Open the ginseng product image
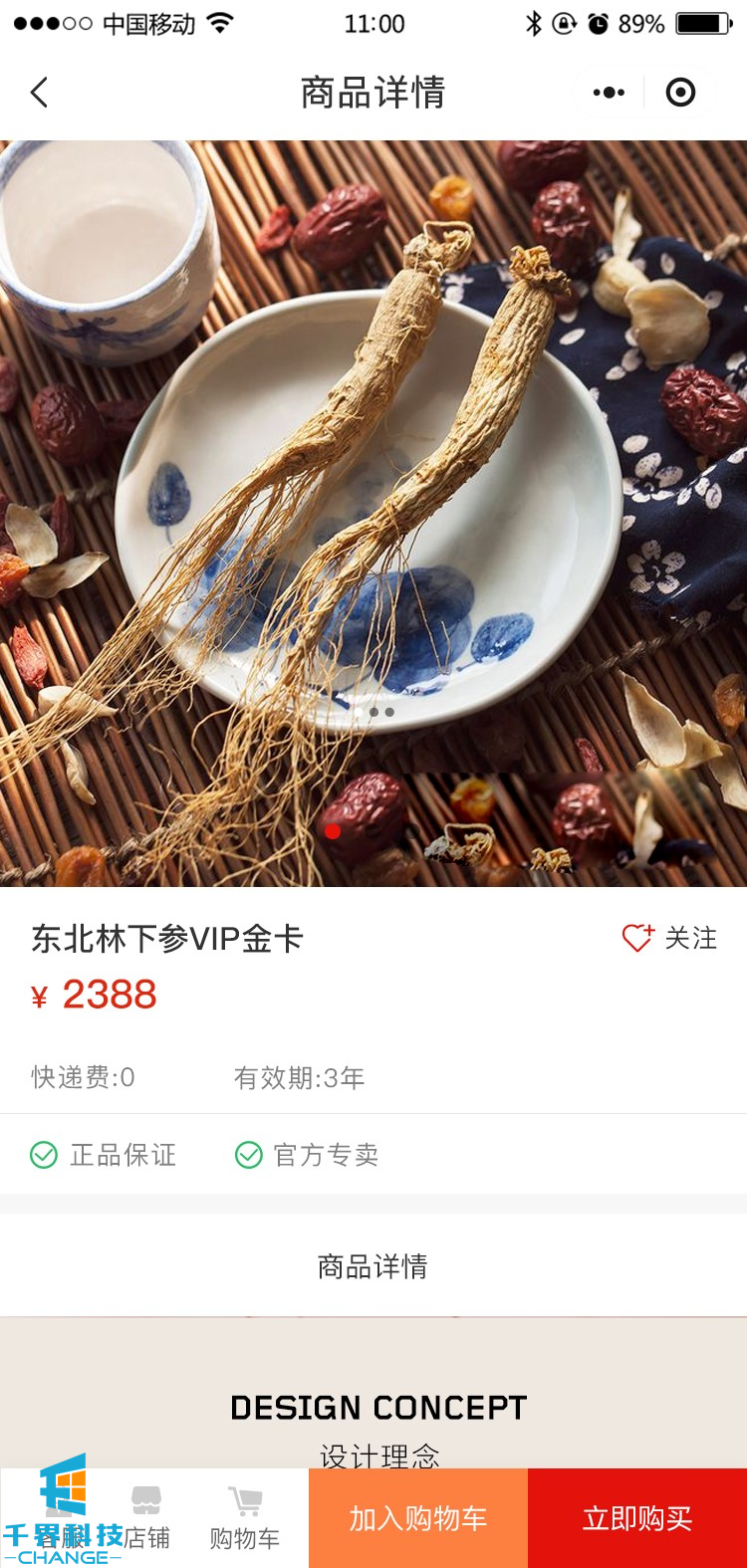 point(373,513)
